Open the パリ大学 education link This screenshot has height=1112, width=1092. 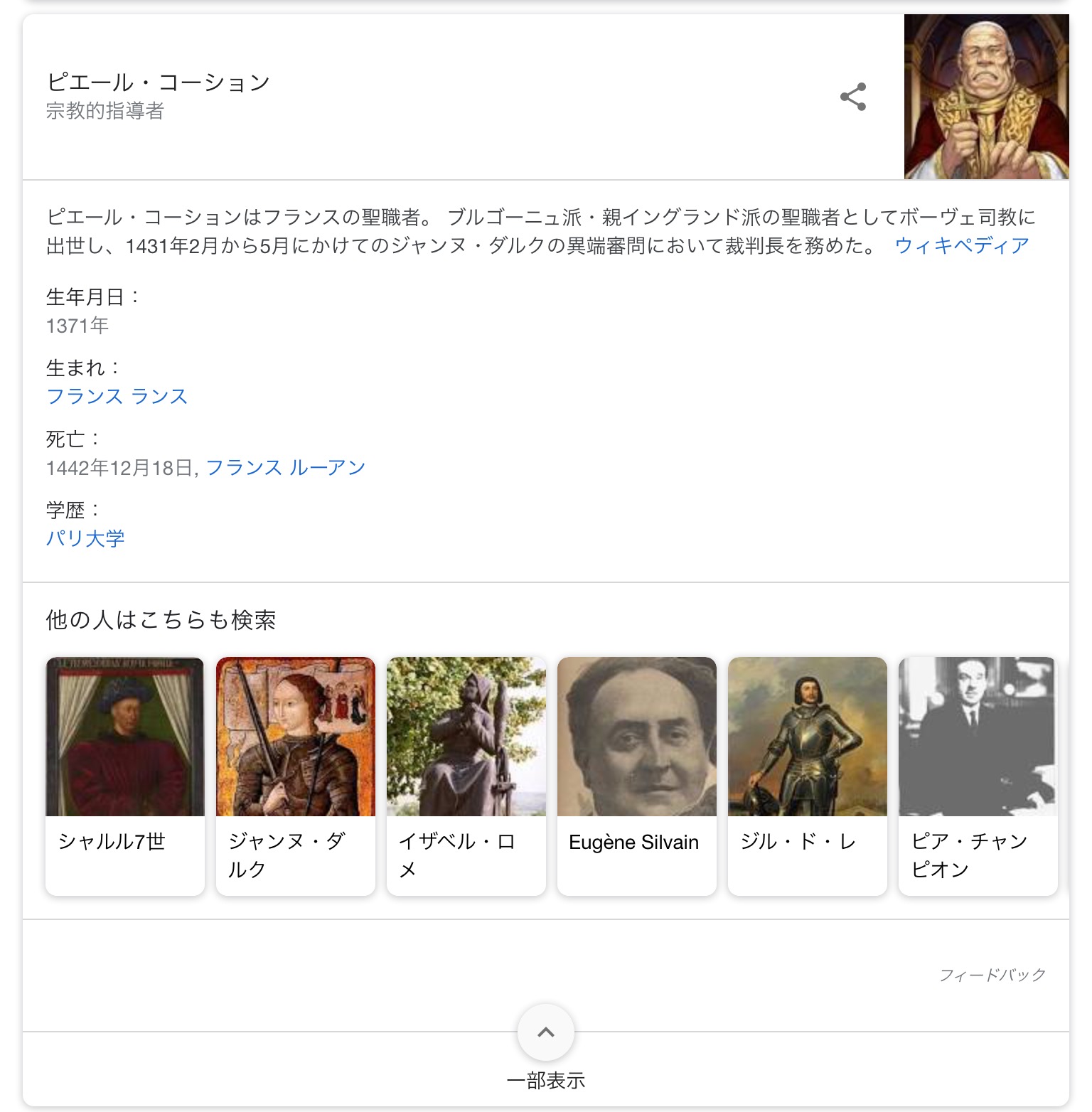pos(85,539)
